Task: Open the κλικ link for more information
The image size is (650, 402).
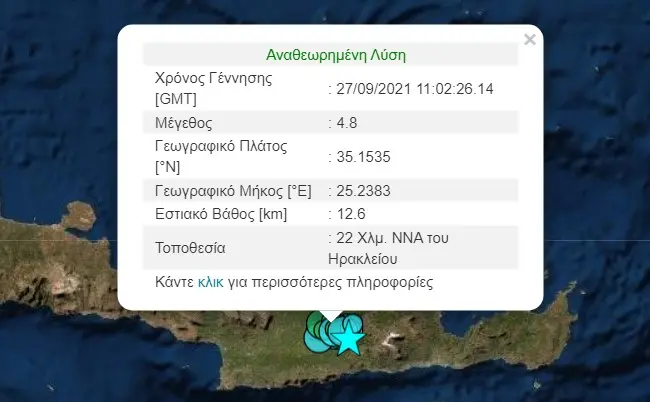Action: pyautogui.click(x=210, y=283)
